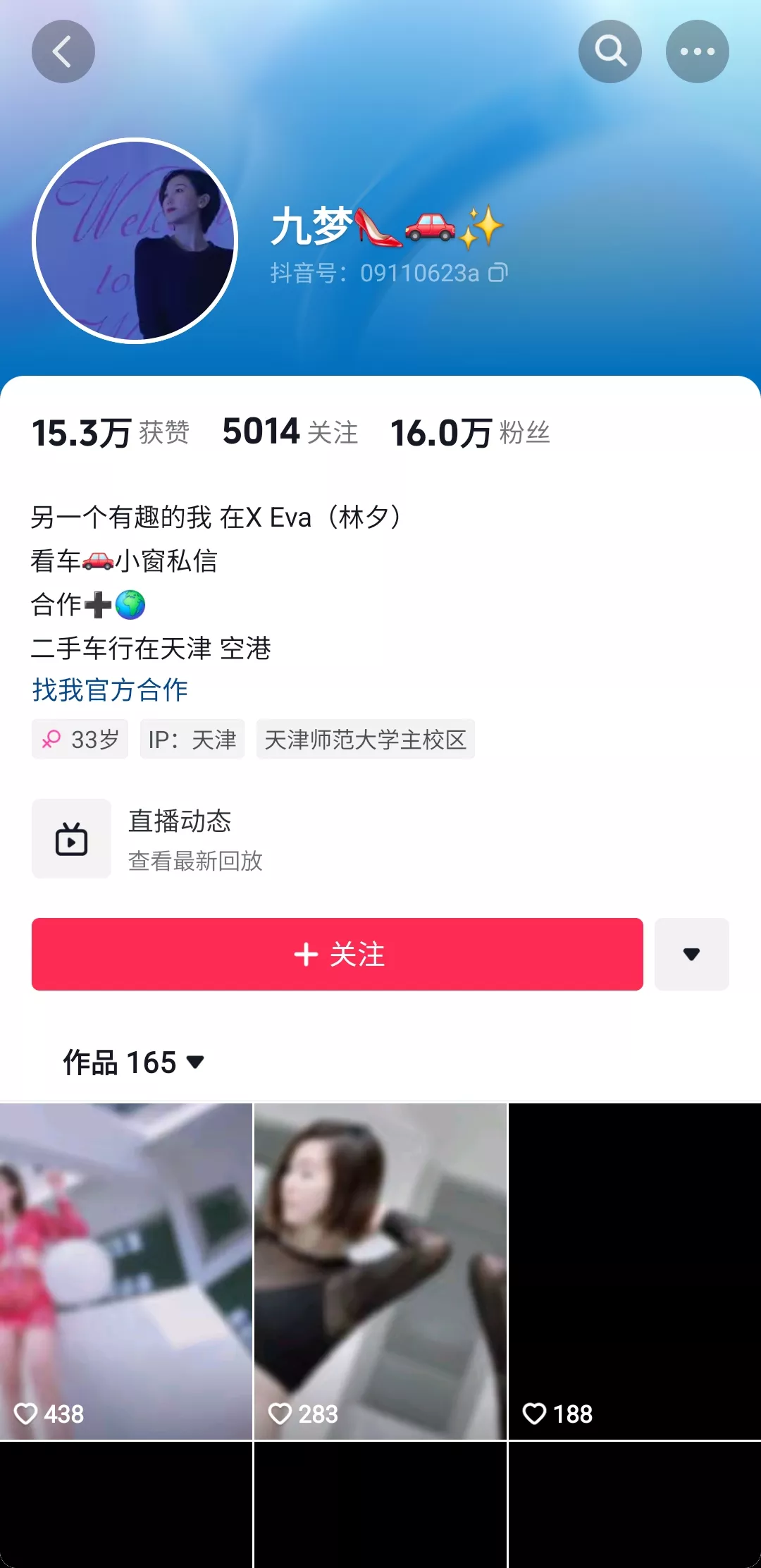Open the 5014 following list
761x1568 pixels.
point(290,431)
